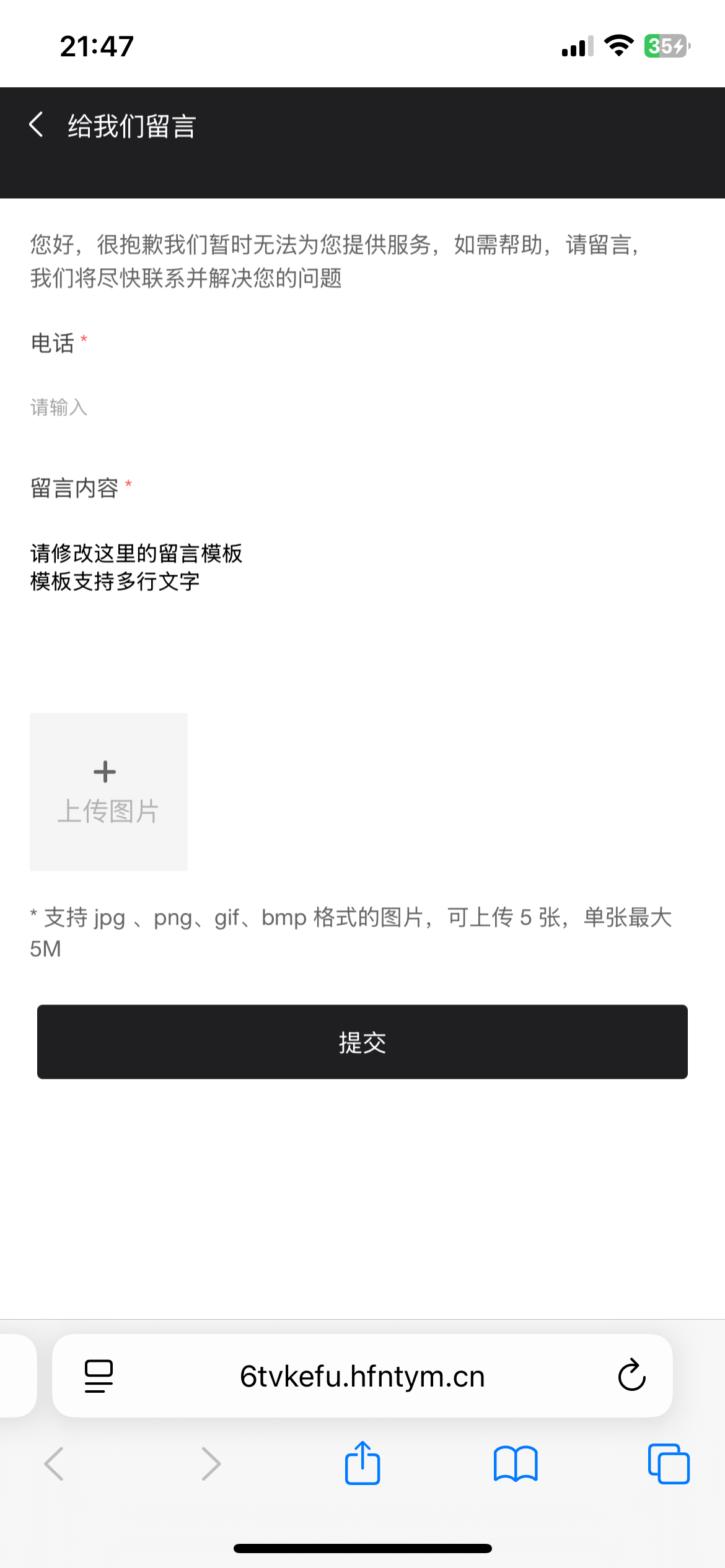Tap the Safari share icon

[x=362, y=1465]
